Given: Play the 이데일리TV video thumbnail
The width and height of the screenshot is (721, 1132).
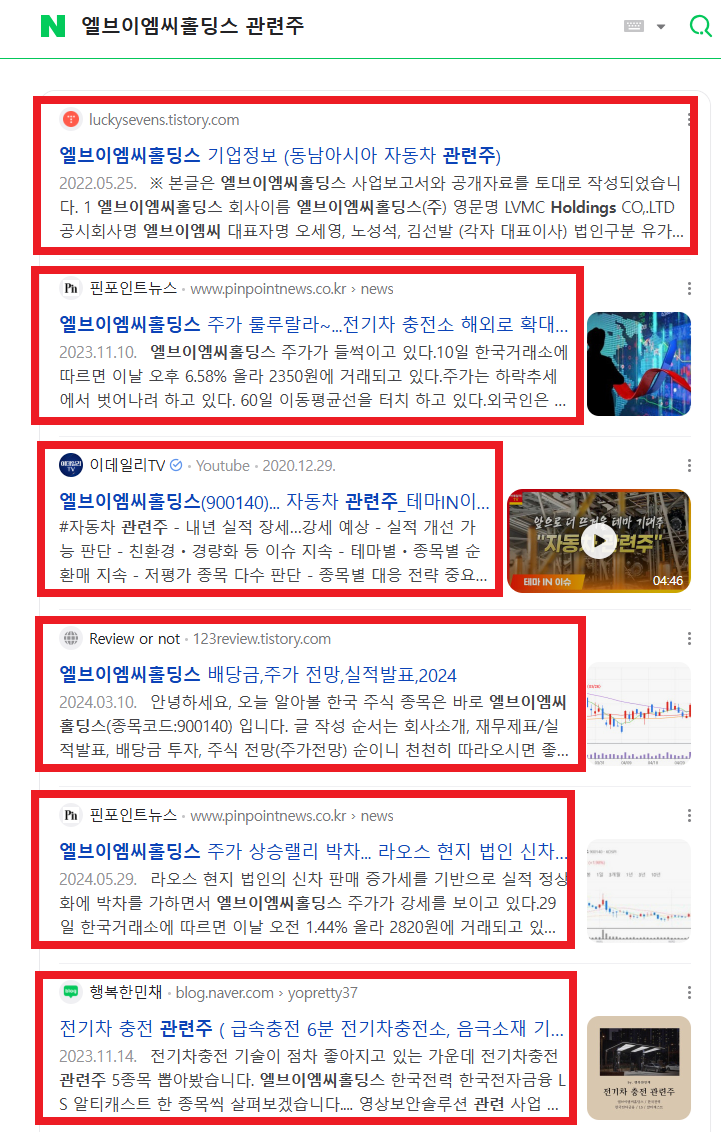Looking at the screenshot, I should click(x=598, y=541).
